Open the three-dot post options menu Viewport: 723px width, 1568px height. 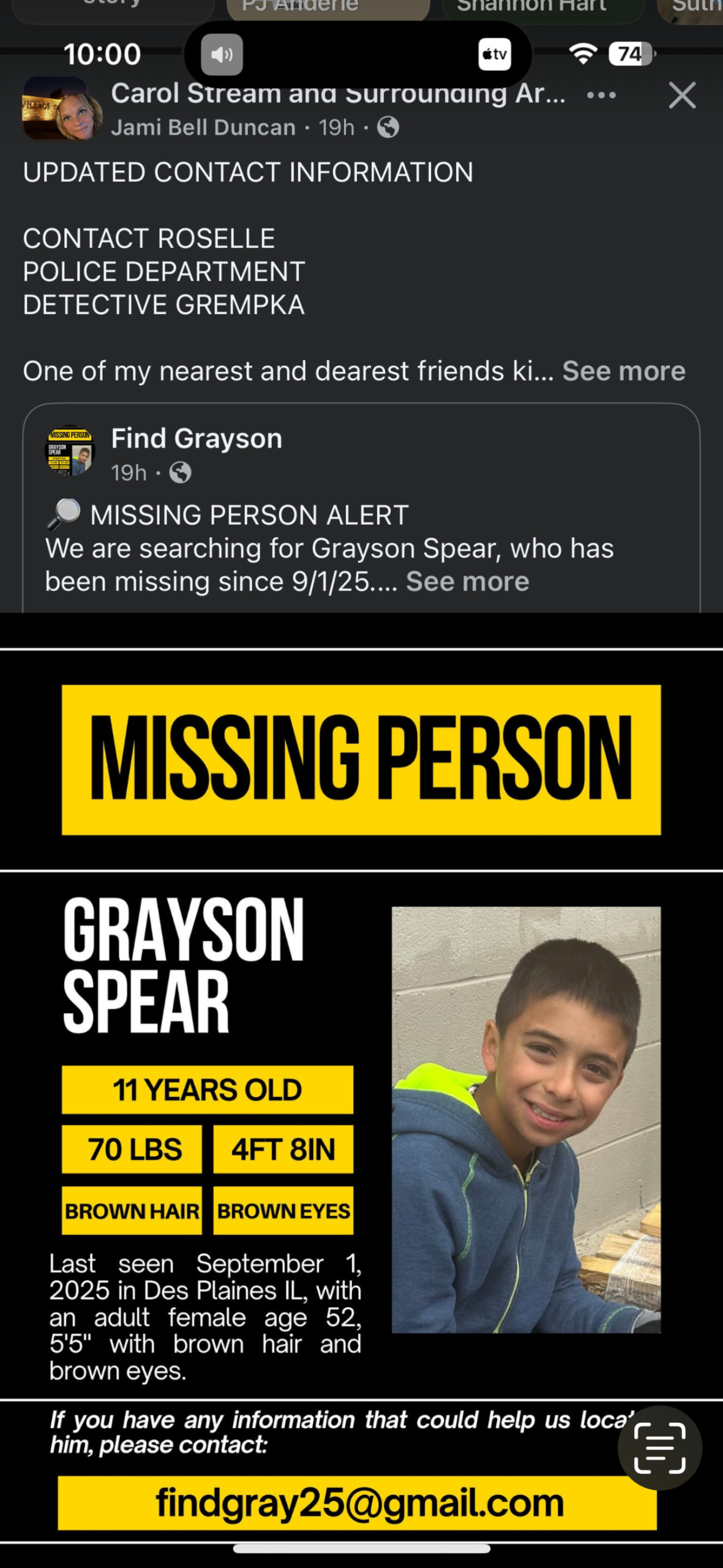[x=601, y=95]
